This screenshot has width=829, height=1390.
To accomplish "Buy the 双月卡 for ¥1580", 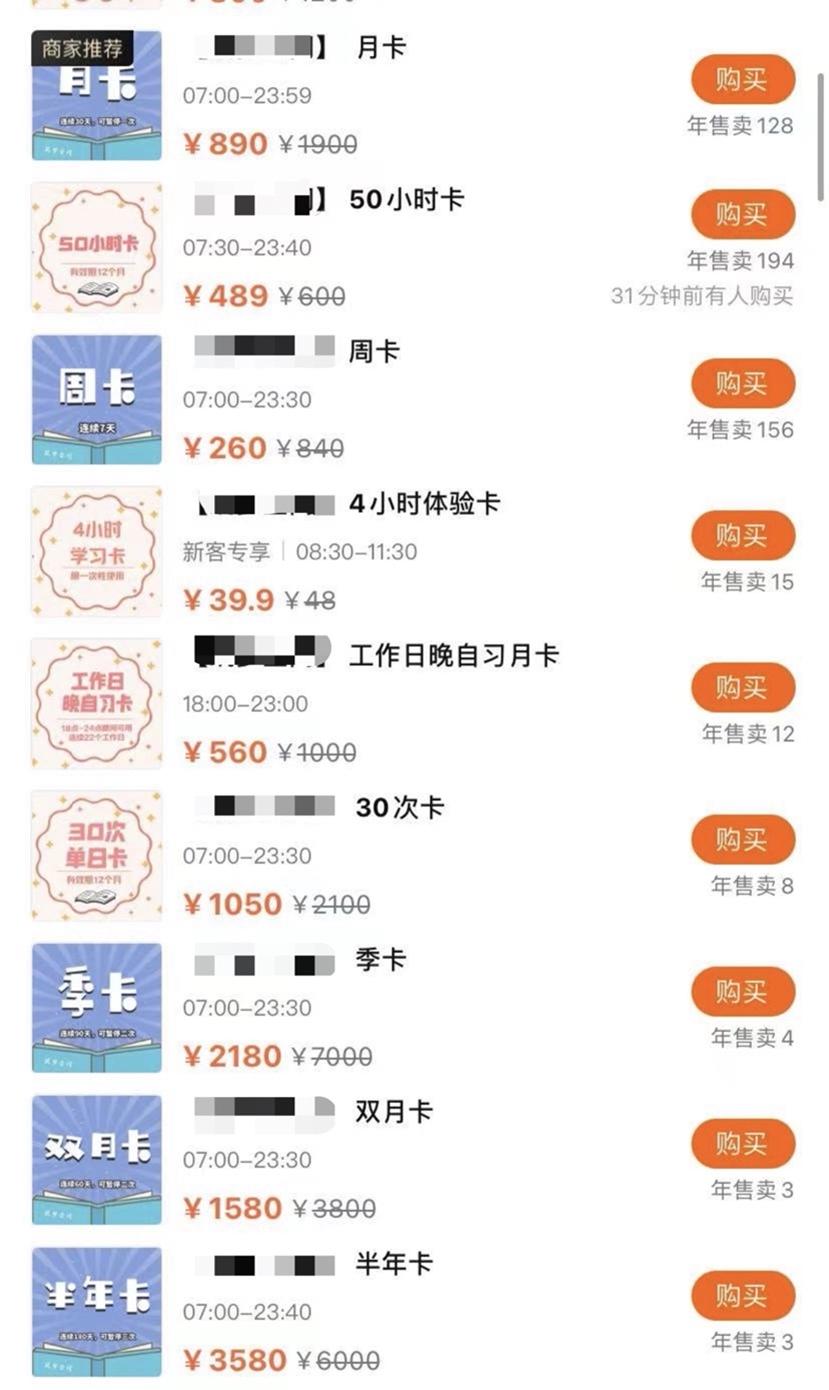I will pyautogui.click(x=742, y=1143).
